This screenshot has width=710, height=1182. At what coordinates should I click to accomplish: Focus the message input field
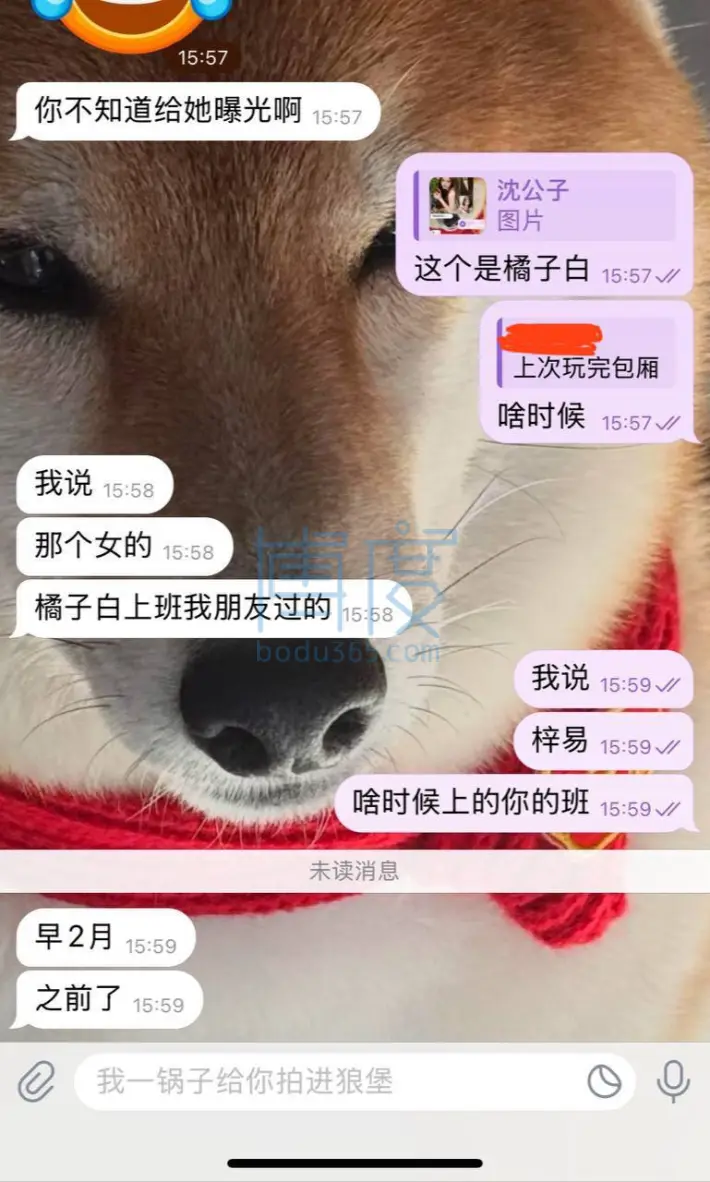[x=330, y=1082]
